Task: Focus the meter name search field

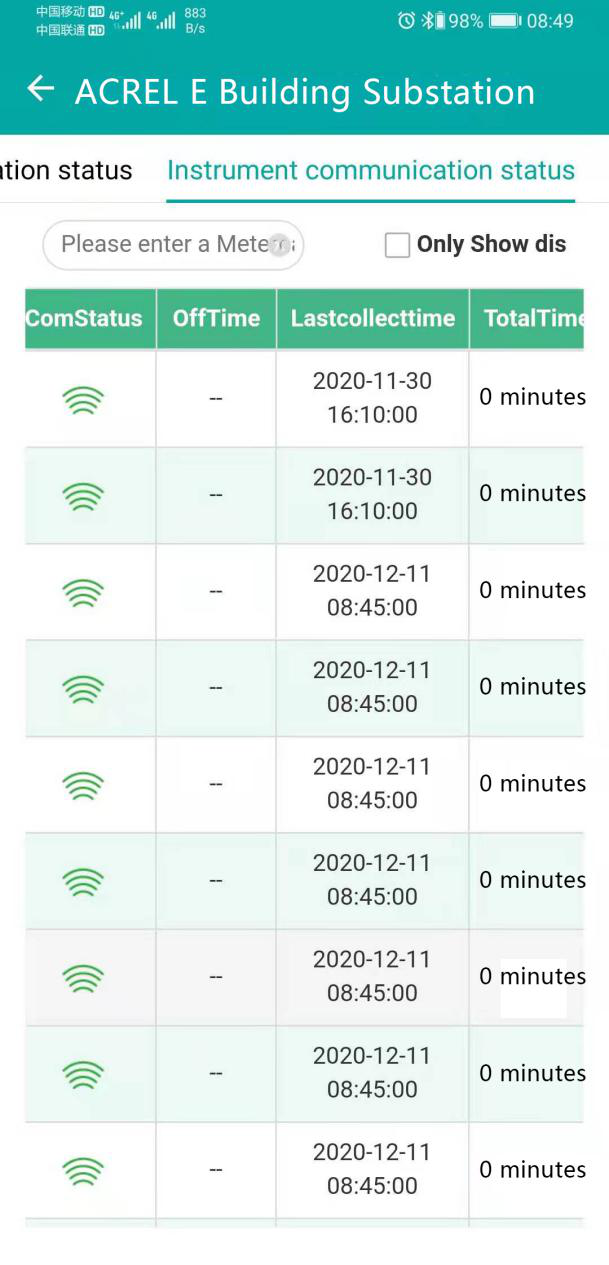Action: [x=160, y=244]
